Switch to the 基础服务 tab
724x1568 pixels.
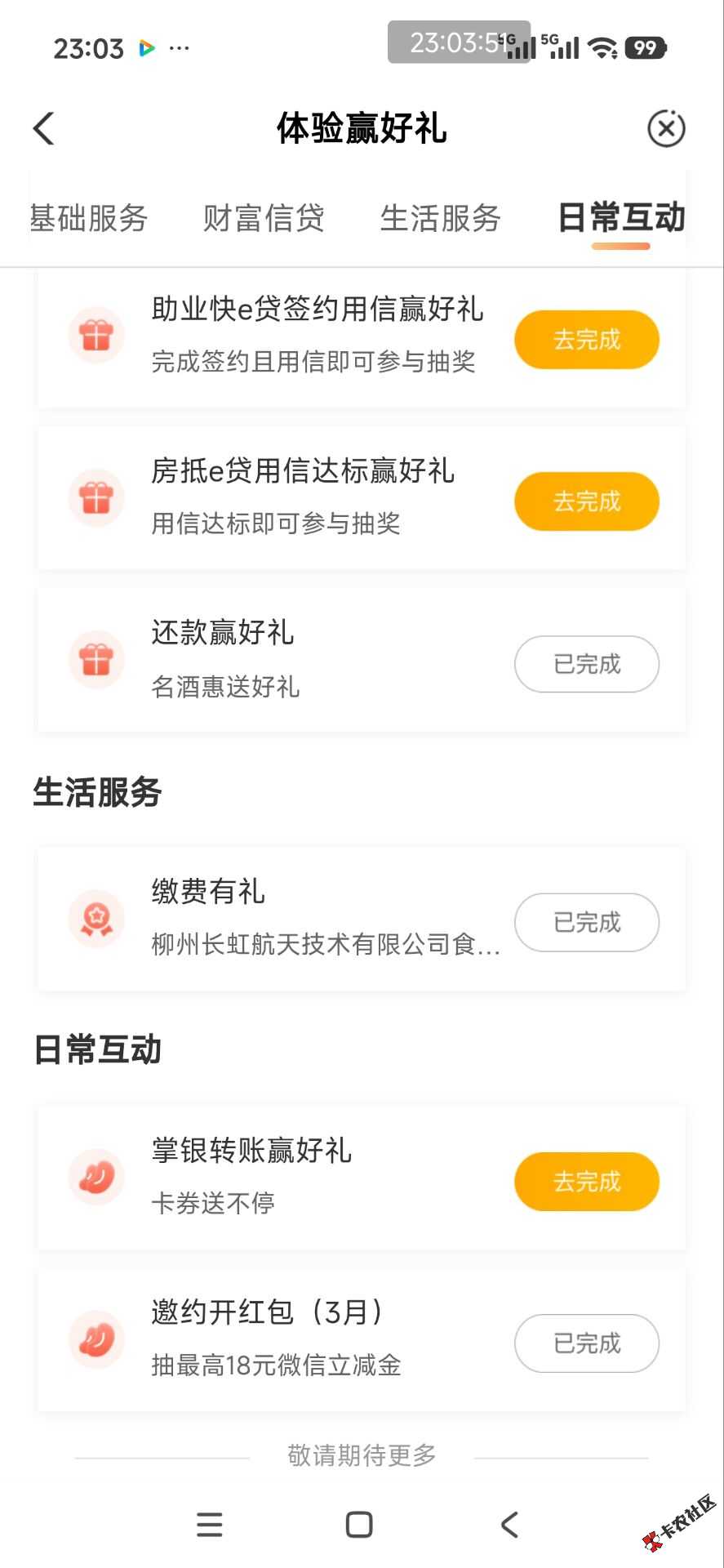(x=89, y=218)
